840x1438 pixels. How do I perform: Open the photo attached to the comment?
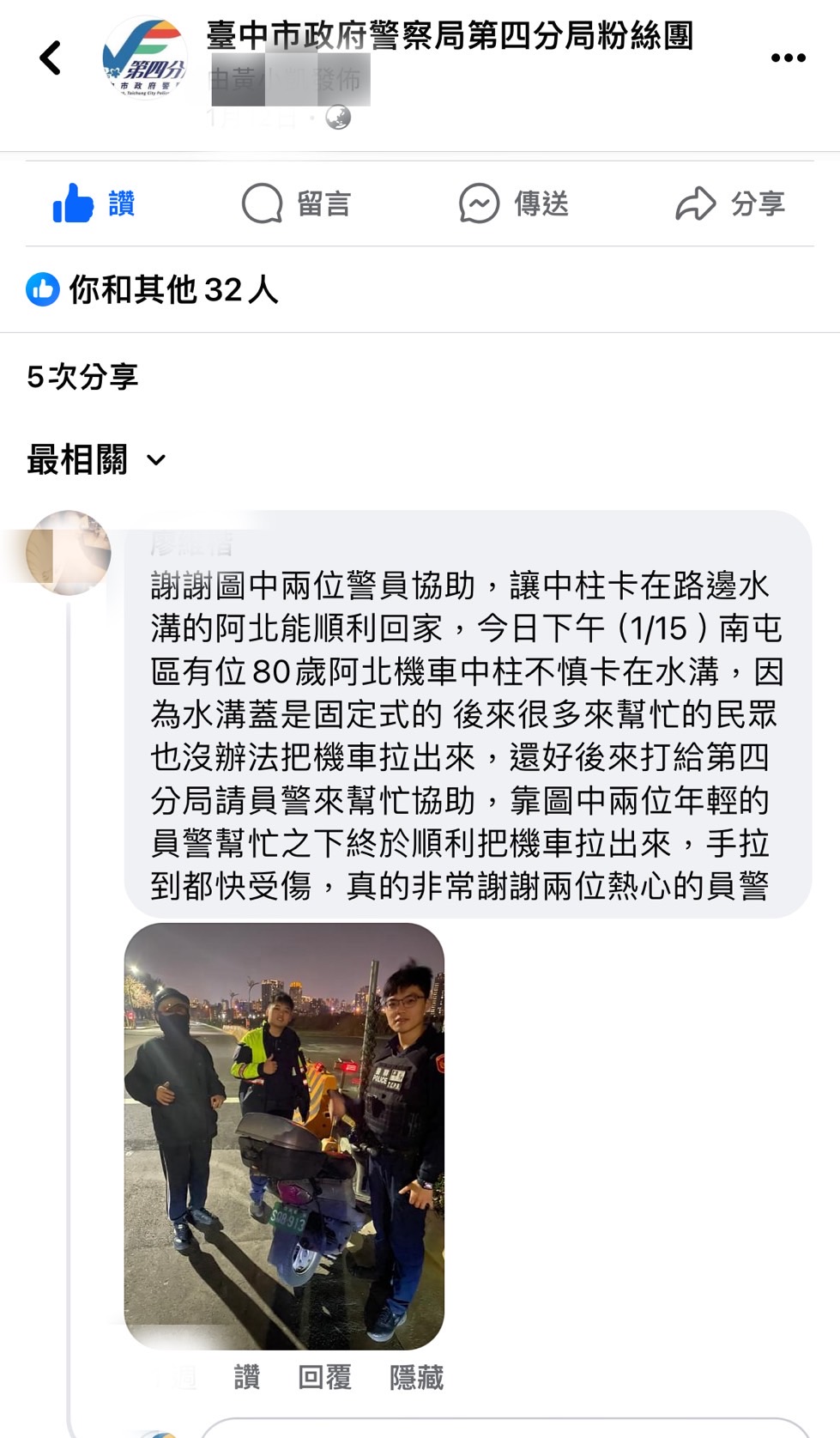click(x=284, y=1135)
